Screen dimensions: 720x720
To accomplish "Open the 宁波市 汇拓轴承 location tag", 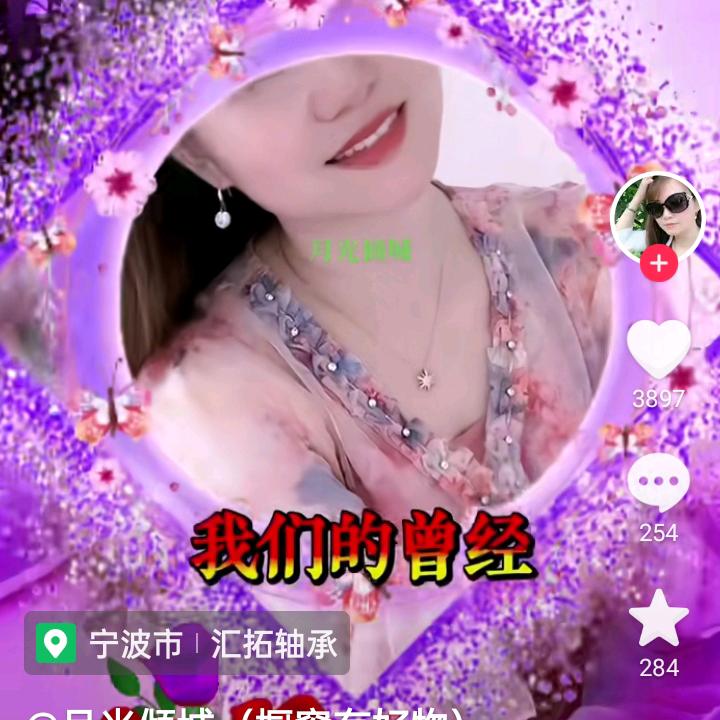I will point(187,643).
